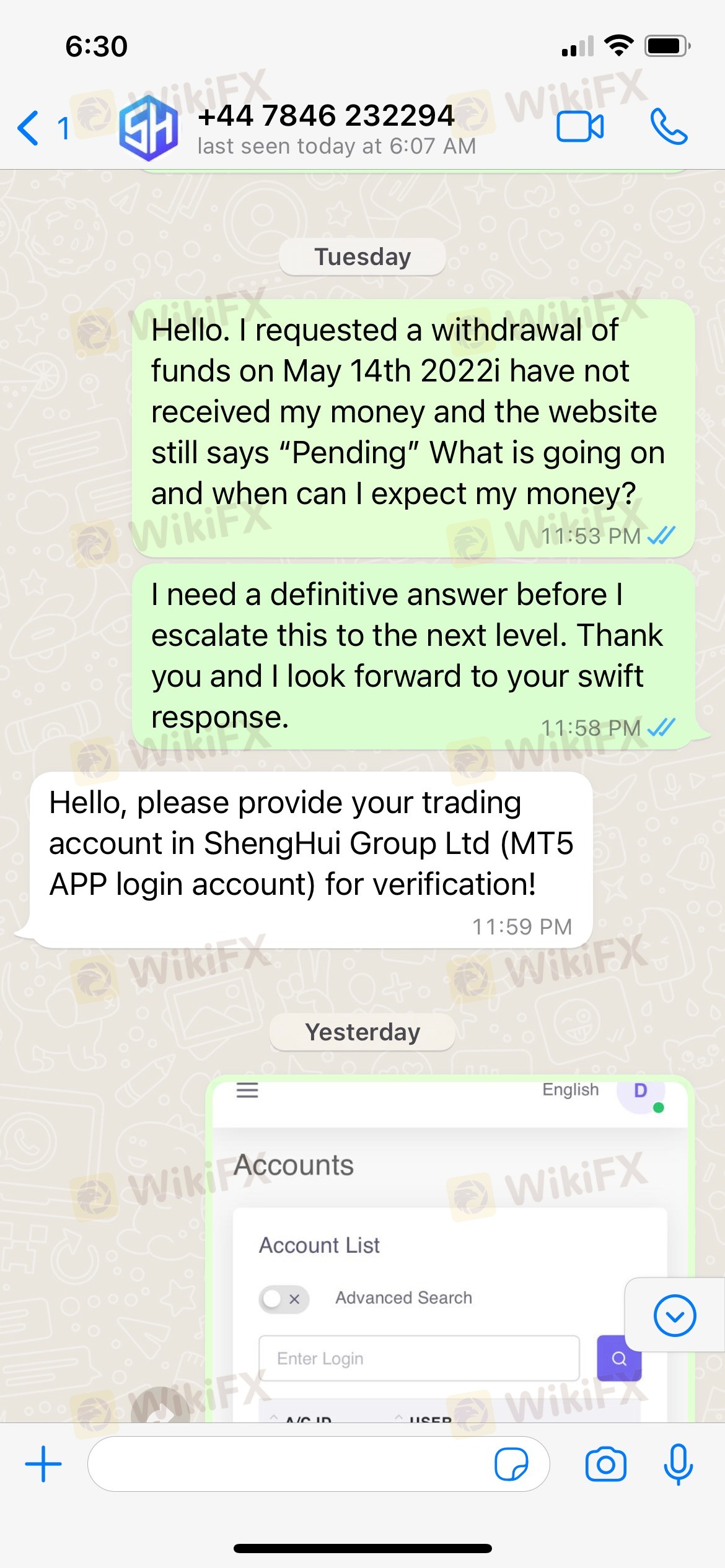This screenshot has height=1568, width=725.
Task: Tap the voice message microphone
Action: click(x=678, y=1464)
